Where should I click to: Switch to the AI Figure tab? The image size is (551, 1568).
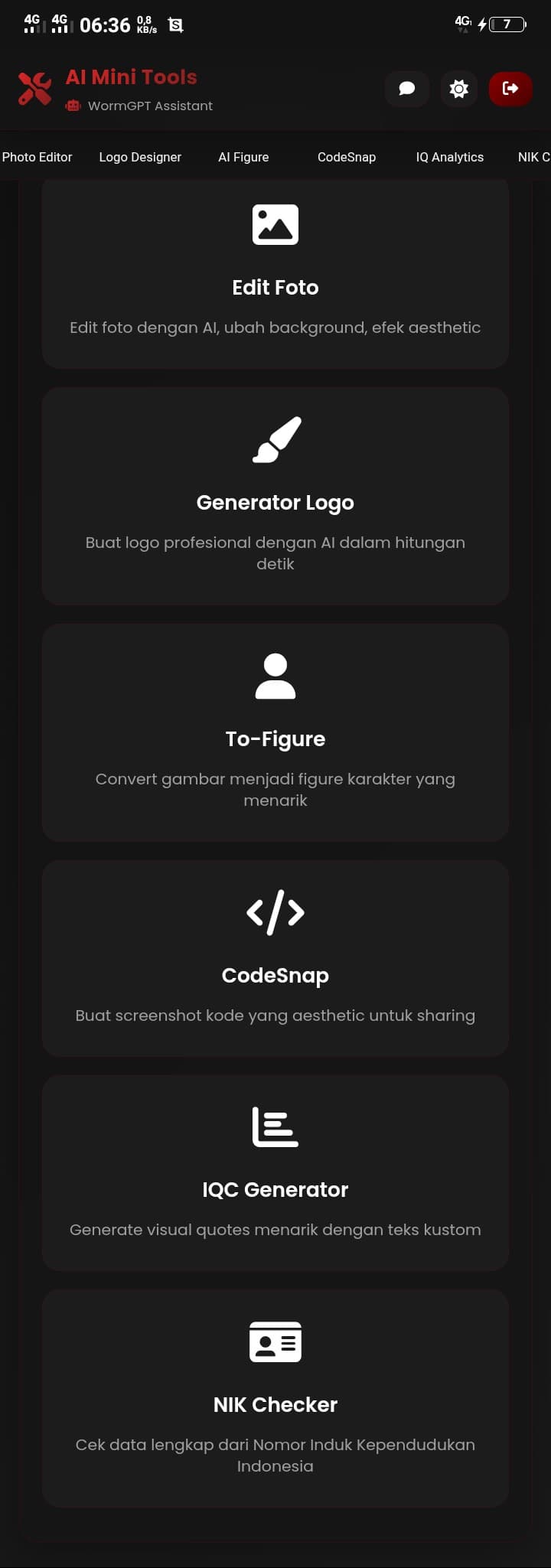(x=244, y=157)
